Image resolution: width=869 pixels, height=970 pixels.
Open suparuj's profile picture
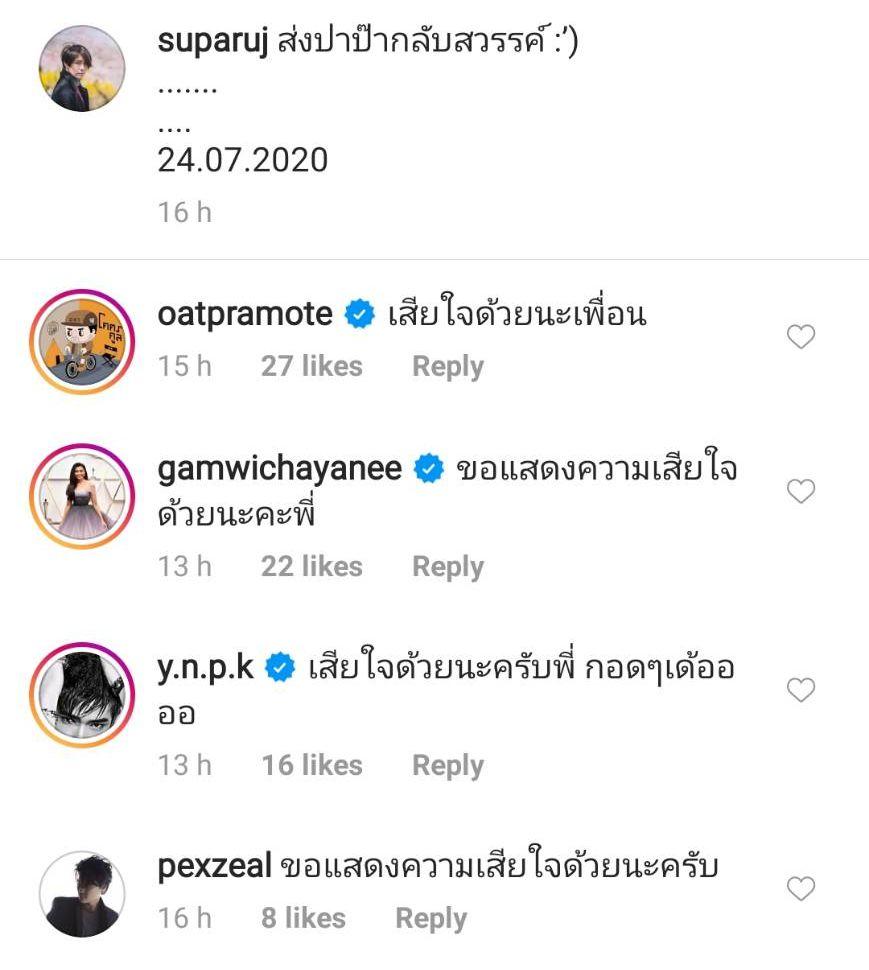click(81, 69)
